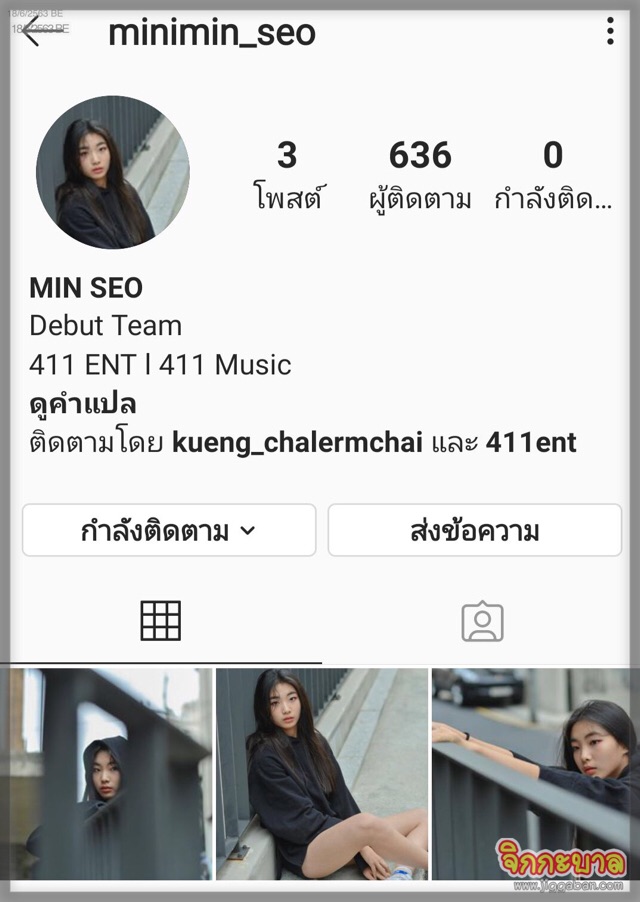This screenshot has height=902, width=640.
Task: View minimin_seo's profile picture
Action: click(x=112, y=172)
